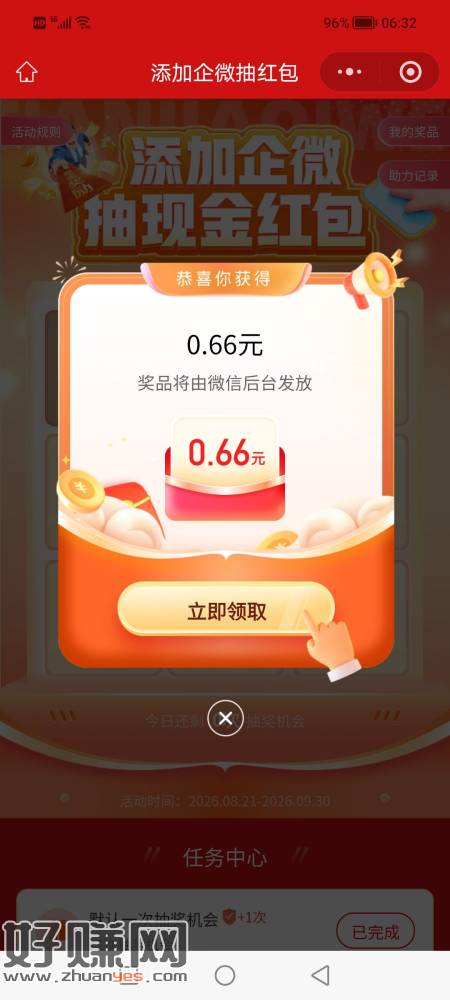Tap the system home button
Viewport: 450px width, 1000px height.
tap(225, 975)
